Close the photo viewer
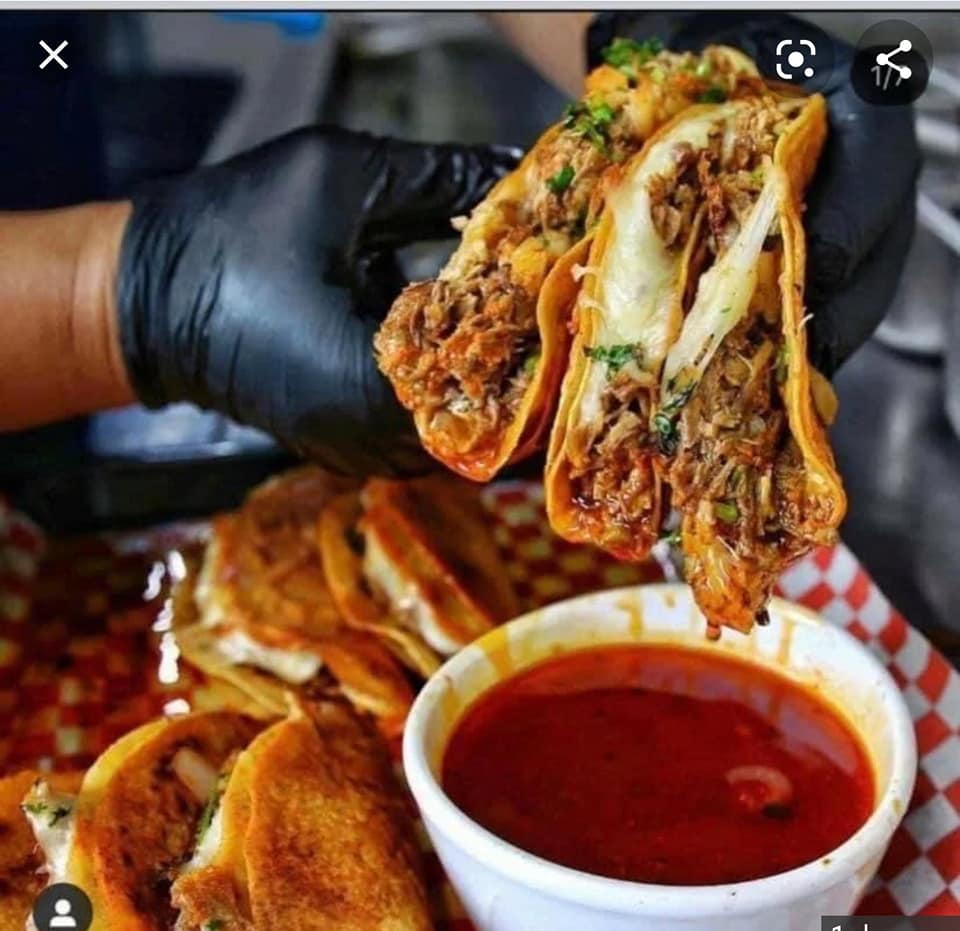The height and width of the screenshot is (931, 960). 53,55
